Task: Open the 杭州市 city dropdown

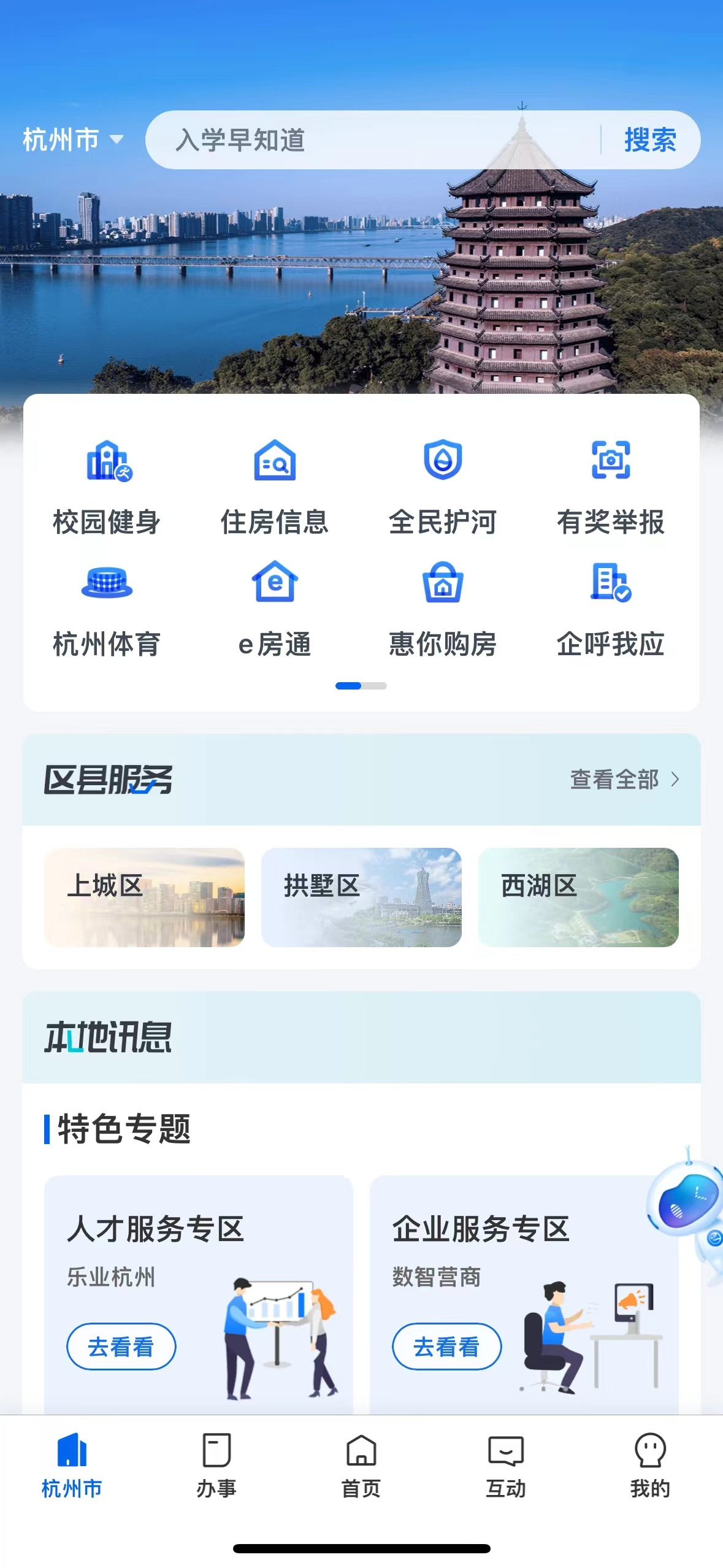Action: [73, 140]
